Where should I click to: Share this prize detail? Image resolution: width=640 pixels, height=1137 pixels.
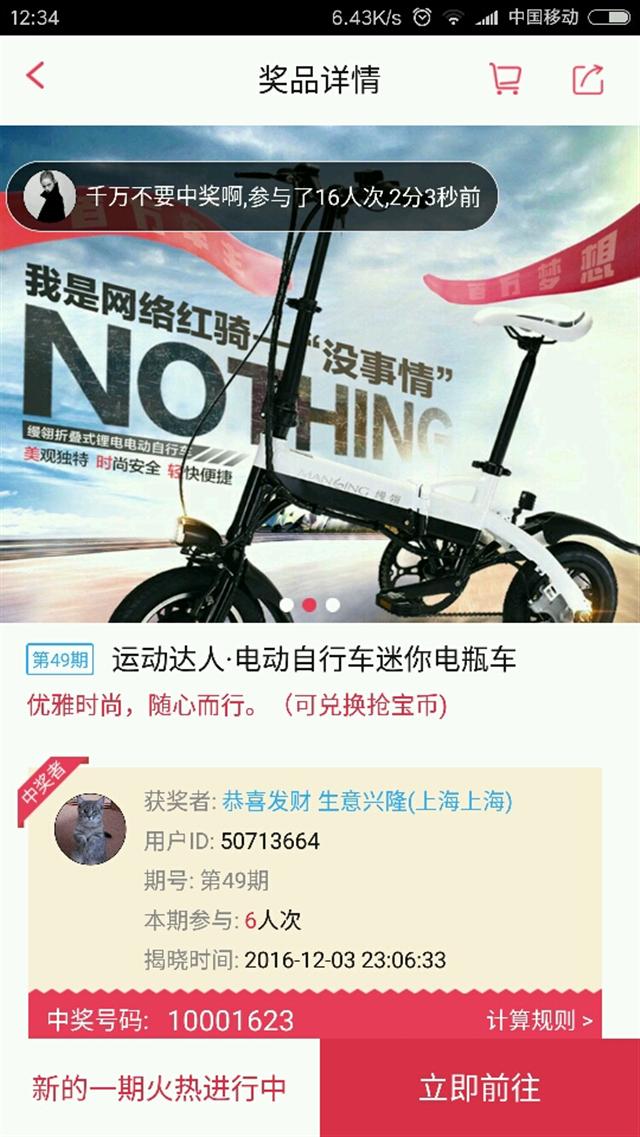[588, 79]
